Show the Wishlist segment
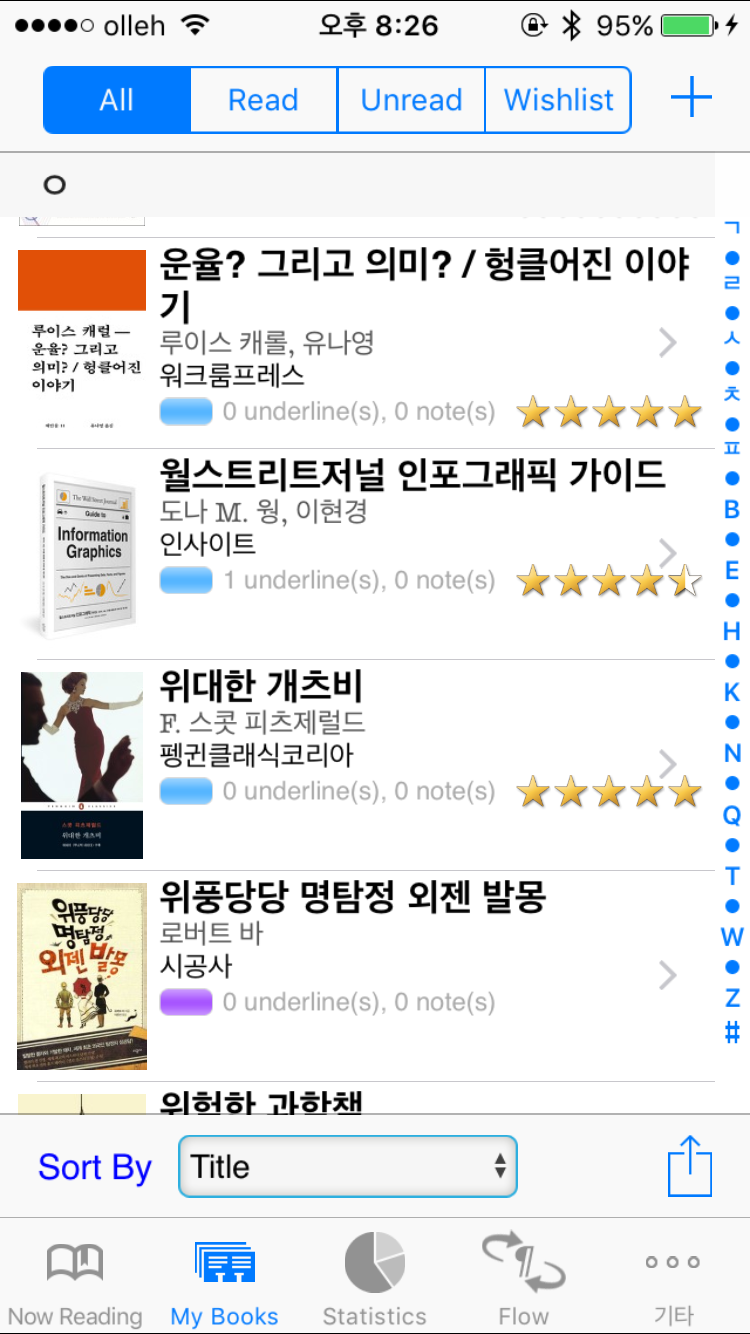750x1334 pixels. coord(558,100)
